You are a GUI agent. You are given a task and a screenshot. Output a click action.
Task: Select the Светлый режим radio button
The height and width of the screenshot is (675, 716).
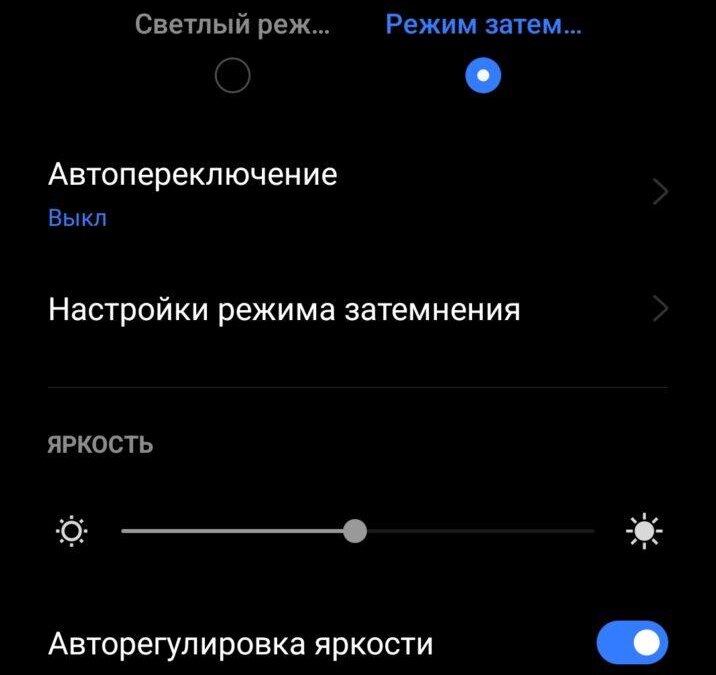tap(232, 75)
